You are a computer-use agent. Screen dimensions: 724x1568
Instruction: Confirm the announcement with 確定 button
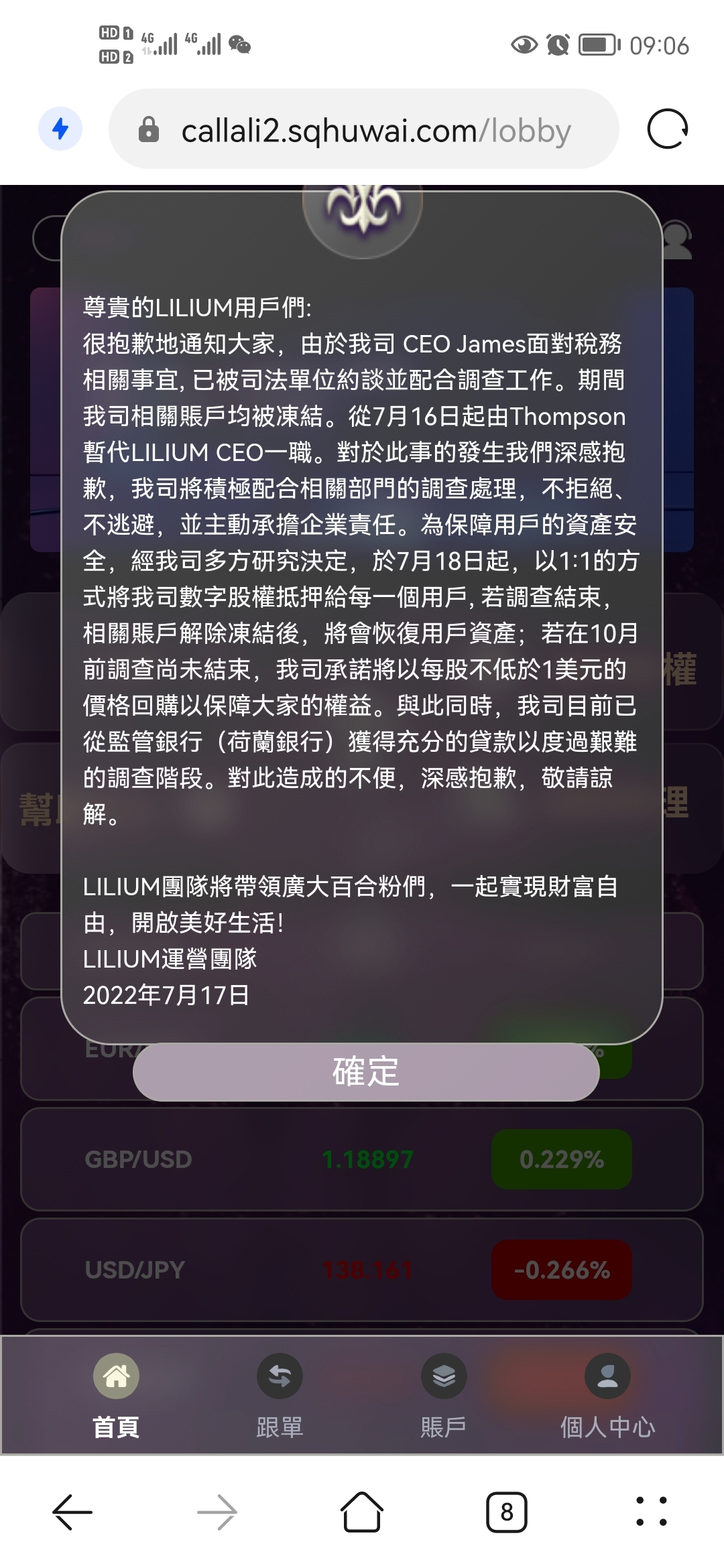365,1071
